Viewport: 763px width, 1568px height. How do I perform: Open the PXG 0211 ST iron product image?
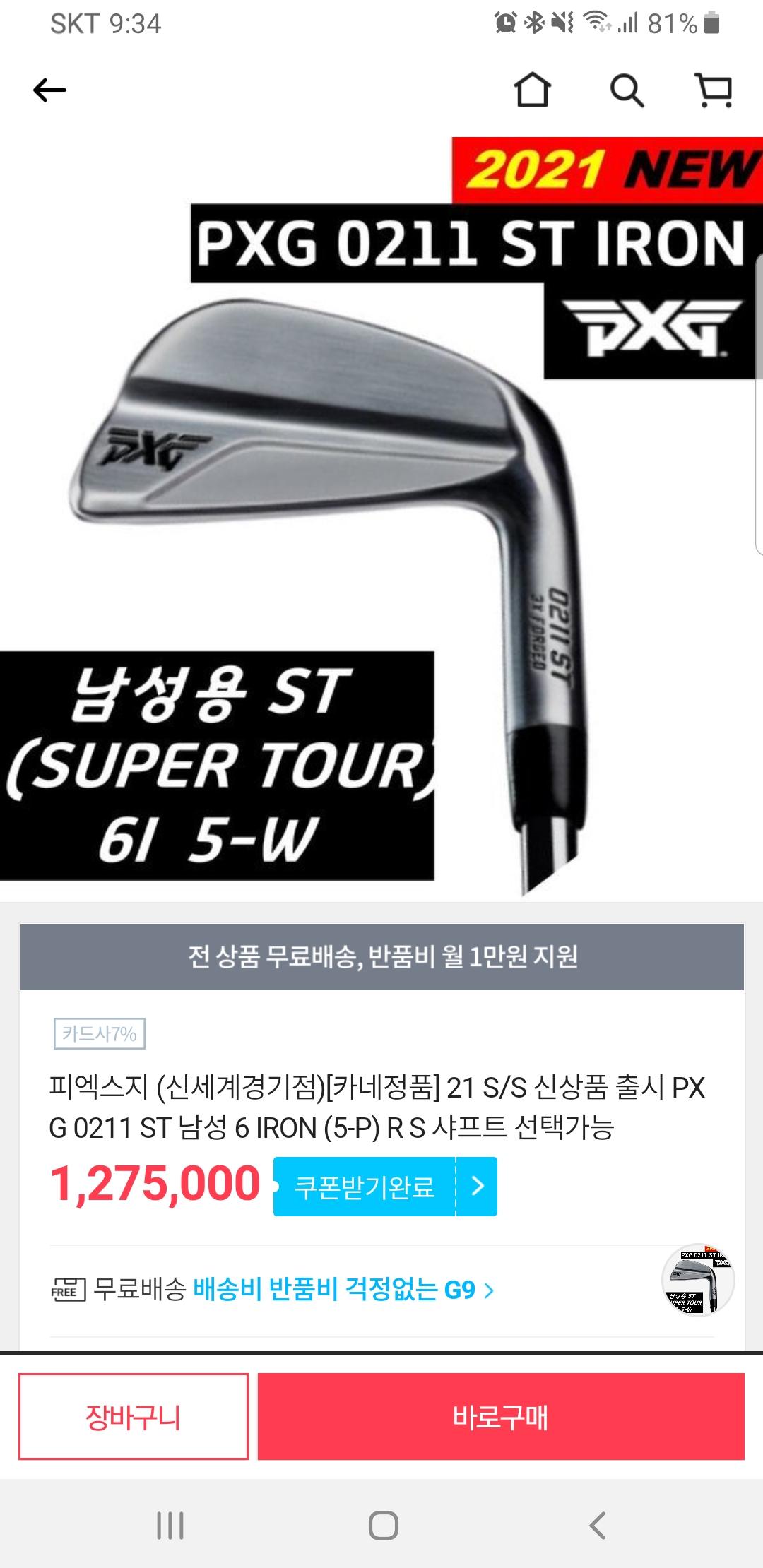click(x=381, y=519)
